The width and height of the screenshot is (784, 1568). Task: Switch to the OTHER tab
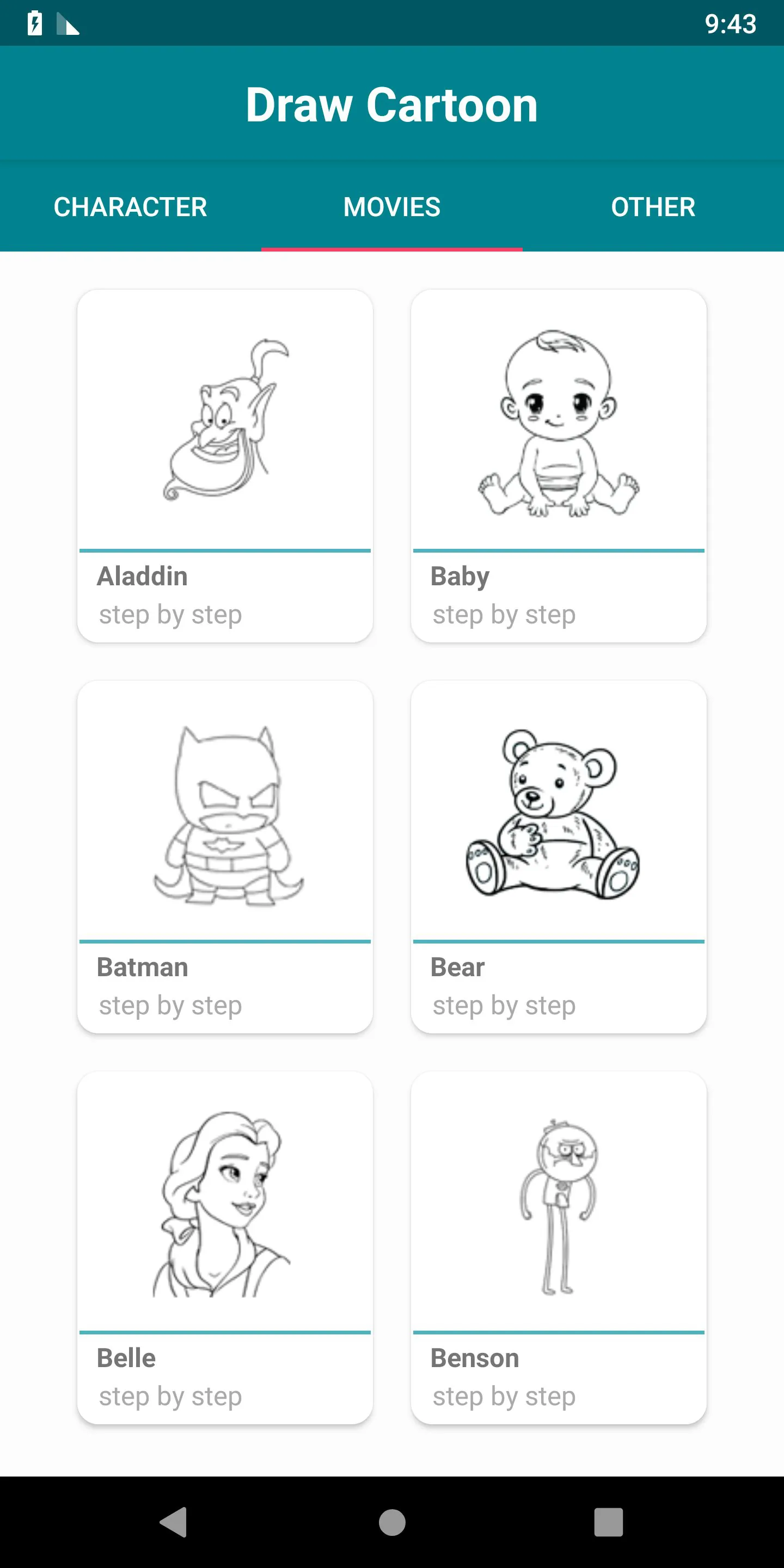(654, 207)
